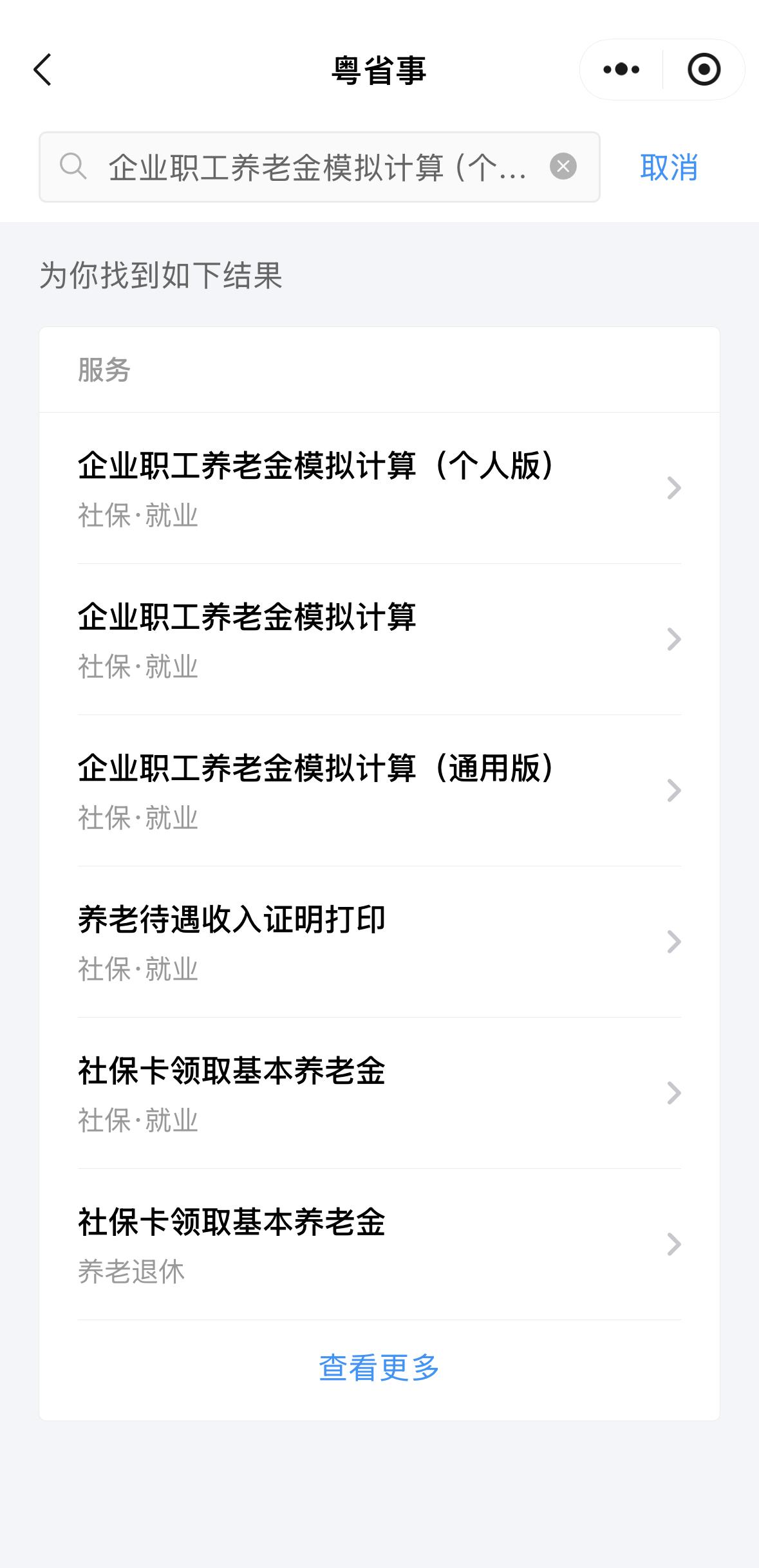Click the search magnifier icon
Screen dimensions: 759x1568
pyautogui.click(x=73, y=165)
